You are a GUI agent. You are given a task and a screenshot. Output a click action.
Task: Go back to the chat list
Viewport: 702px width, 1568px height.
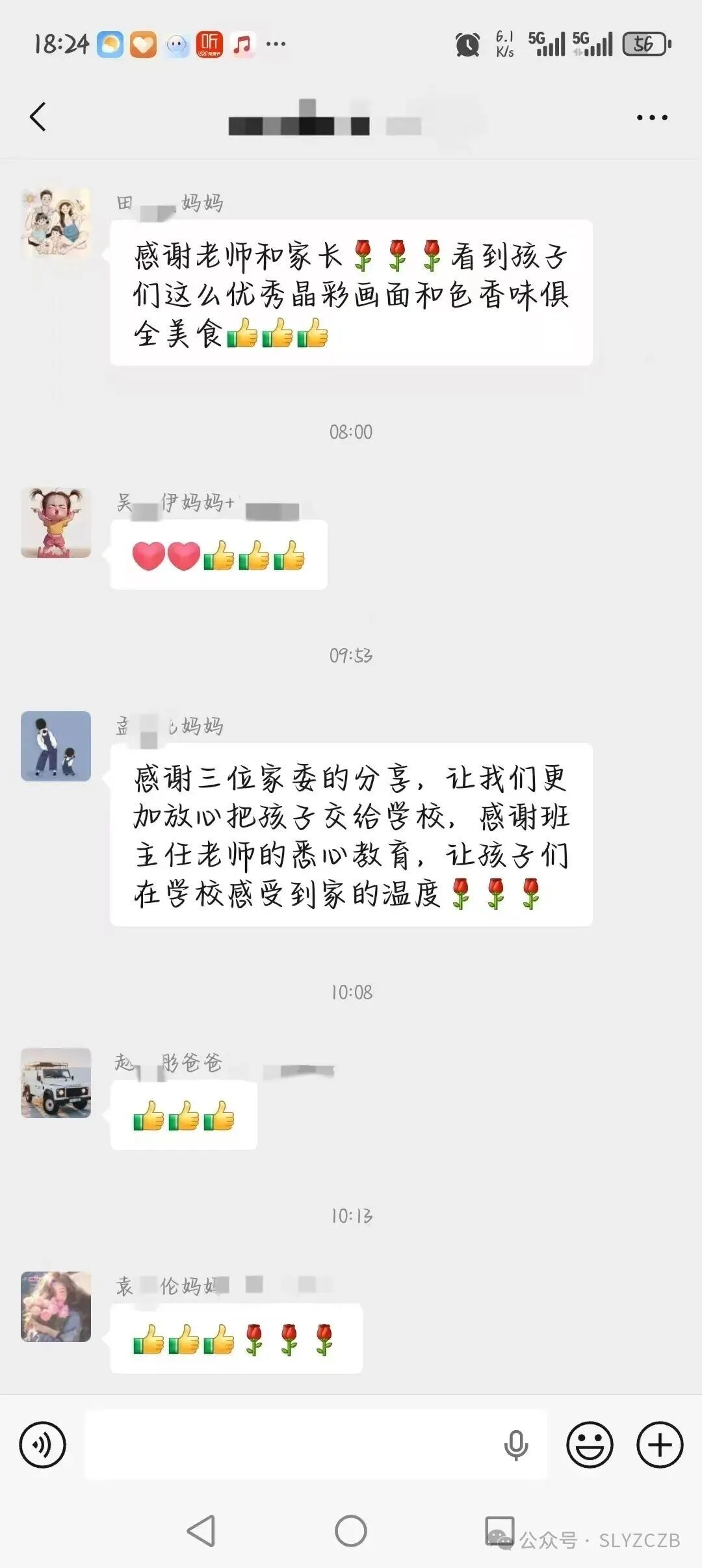(x=38, y=117)
